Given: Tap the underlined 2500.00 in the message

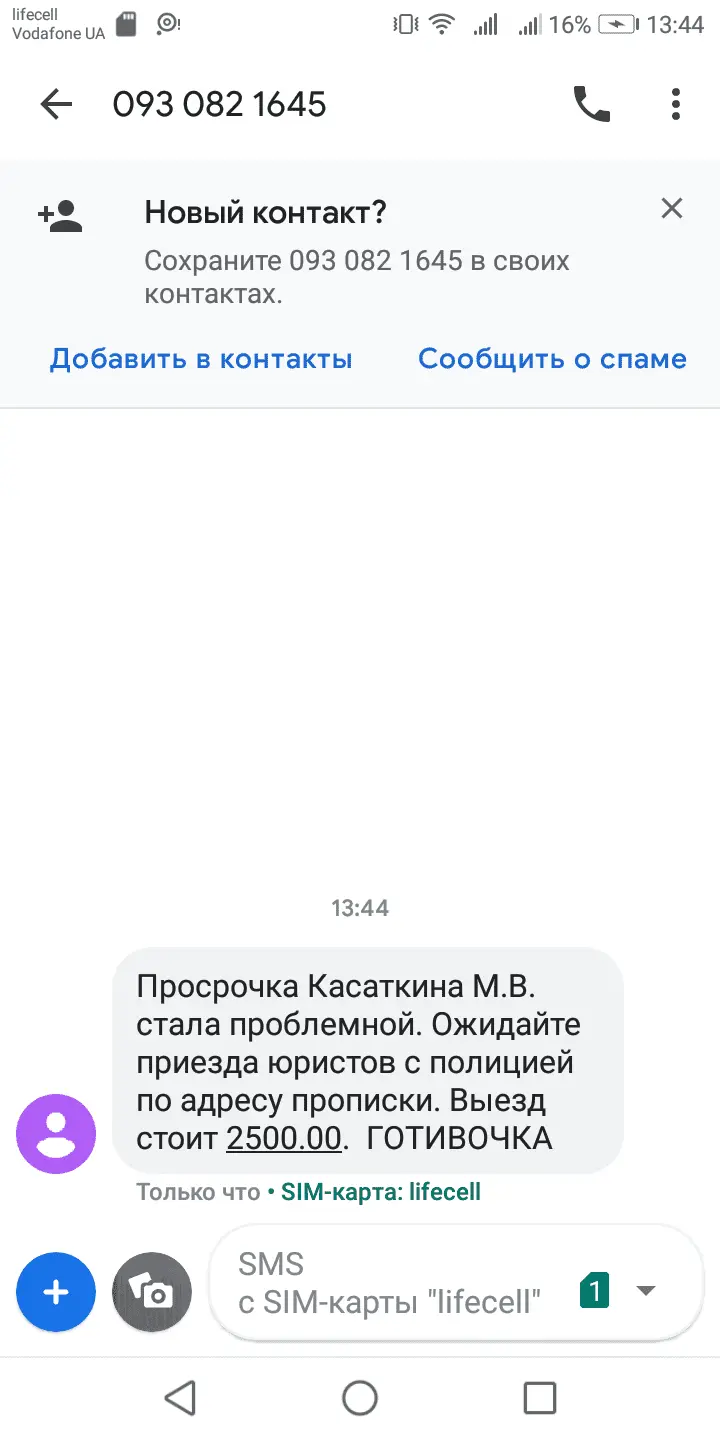Looking at the screenshot, I should 284,1138.
